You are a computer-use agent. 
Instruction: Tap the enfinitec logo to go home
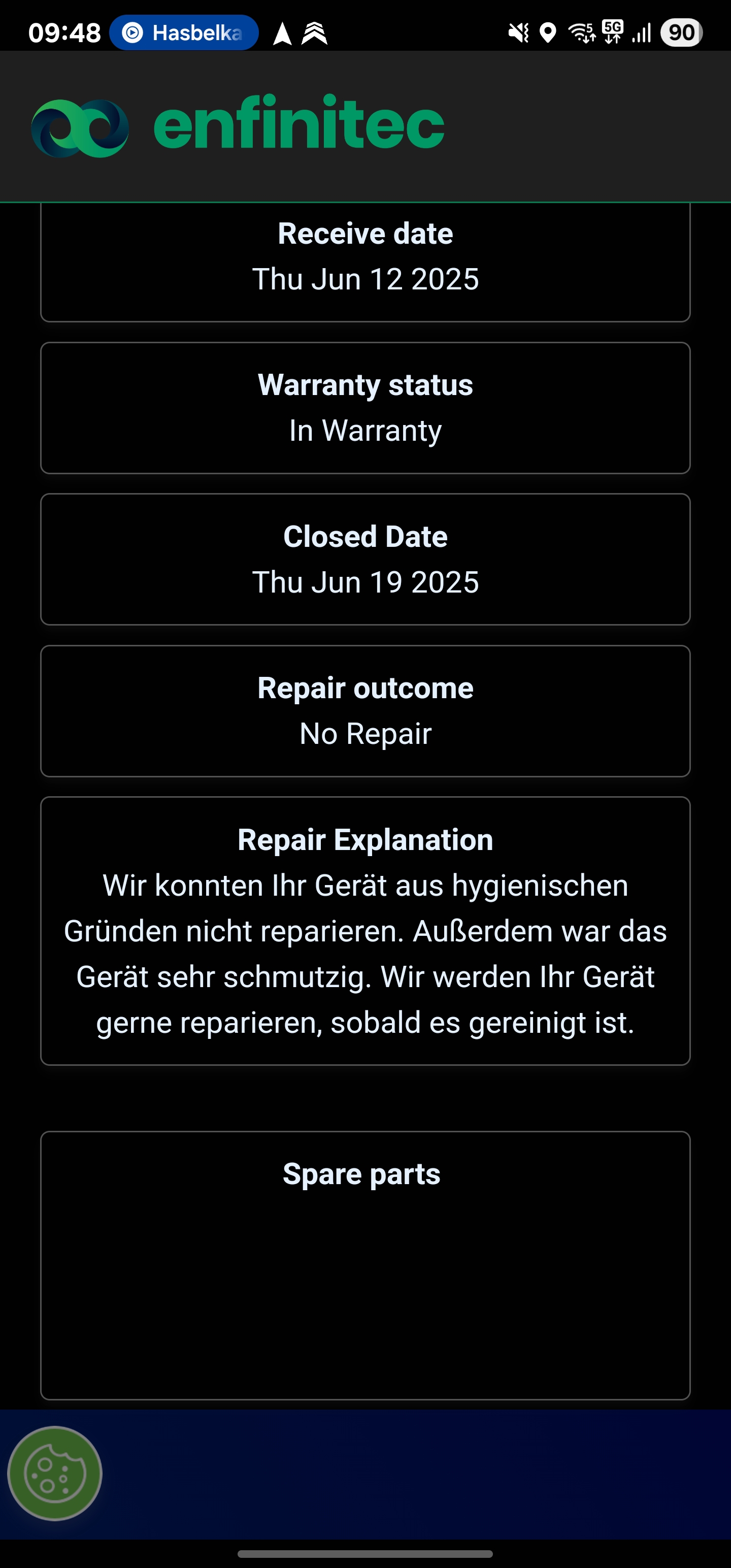(x=238, y=125)
